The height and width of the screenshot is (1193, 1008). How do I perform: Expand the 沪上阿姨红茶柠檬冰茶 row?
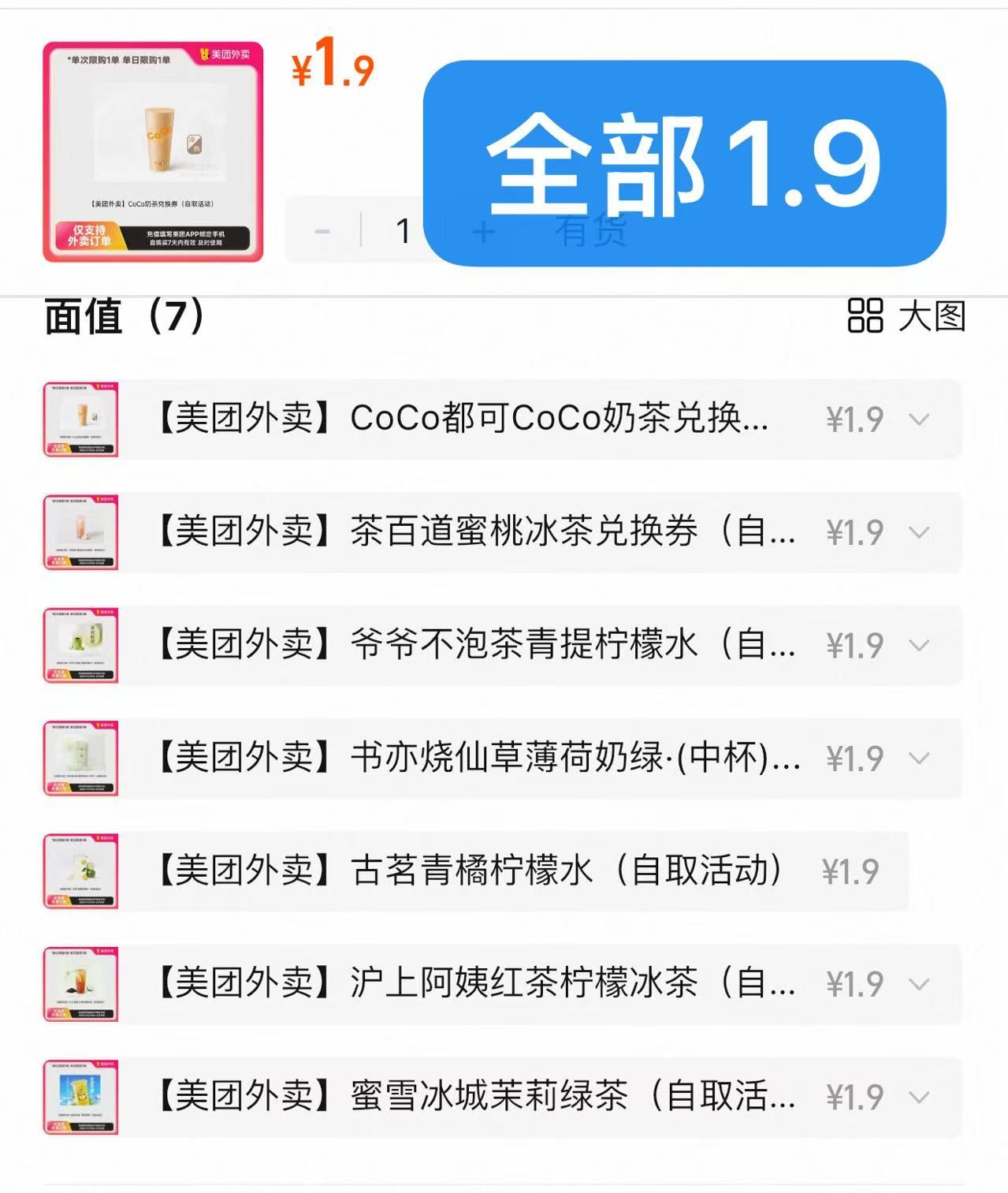[918, 982]
